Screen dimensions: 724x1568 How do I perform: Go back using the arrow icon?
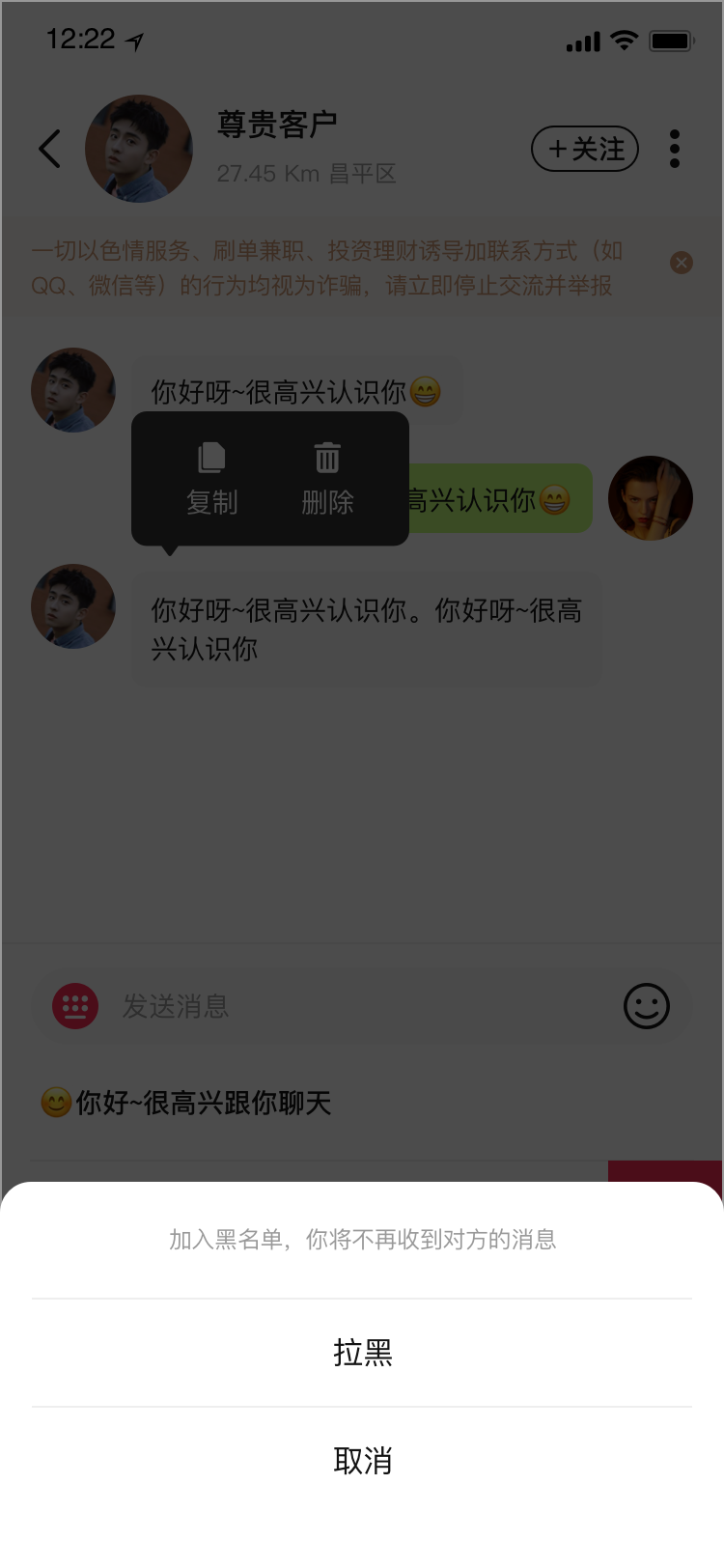pyautogui.click(x=50, y=149)
